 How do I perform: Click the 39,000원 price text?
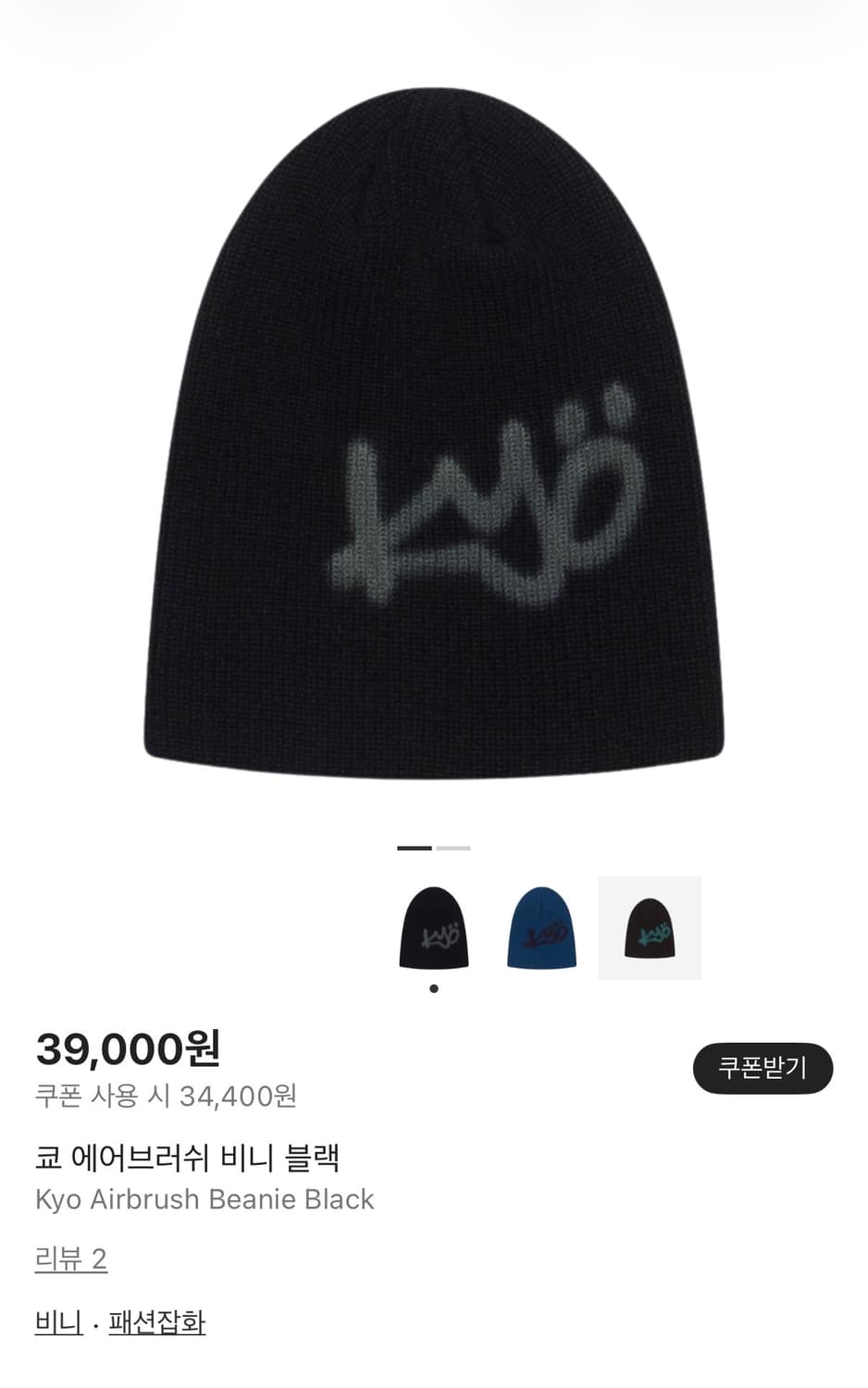tap(130, 1052)
